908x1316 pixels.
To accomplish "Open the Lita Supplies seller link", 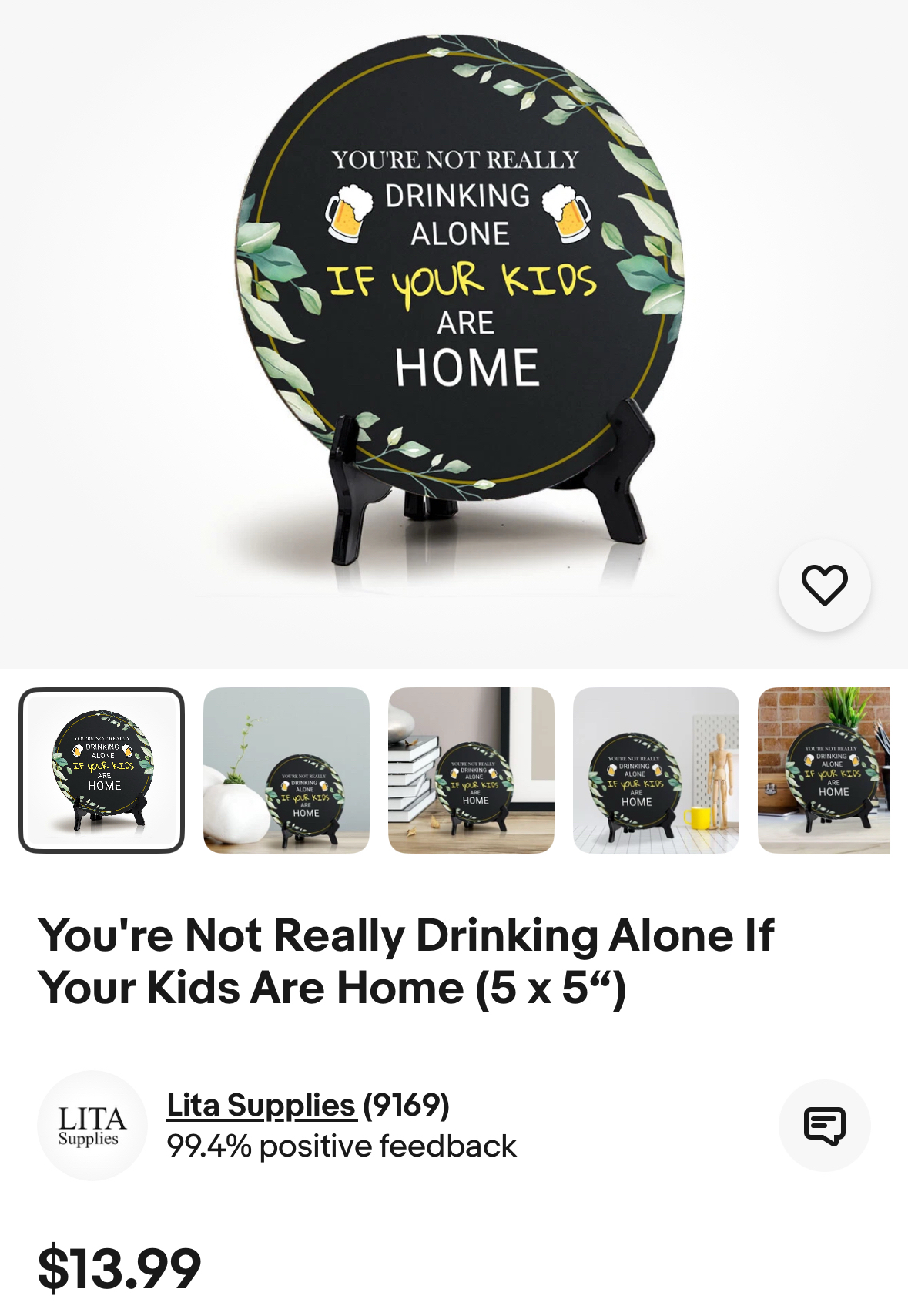I will point(261,1105).
